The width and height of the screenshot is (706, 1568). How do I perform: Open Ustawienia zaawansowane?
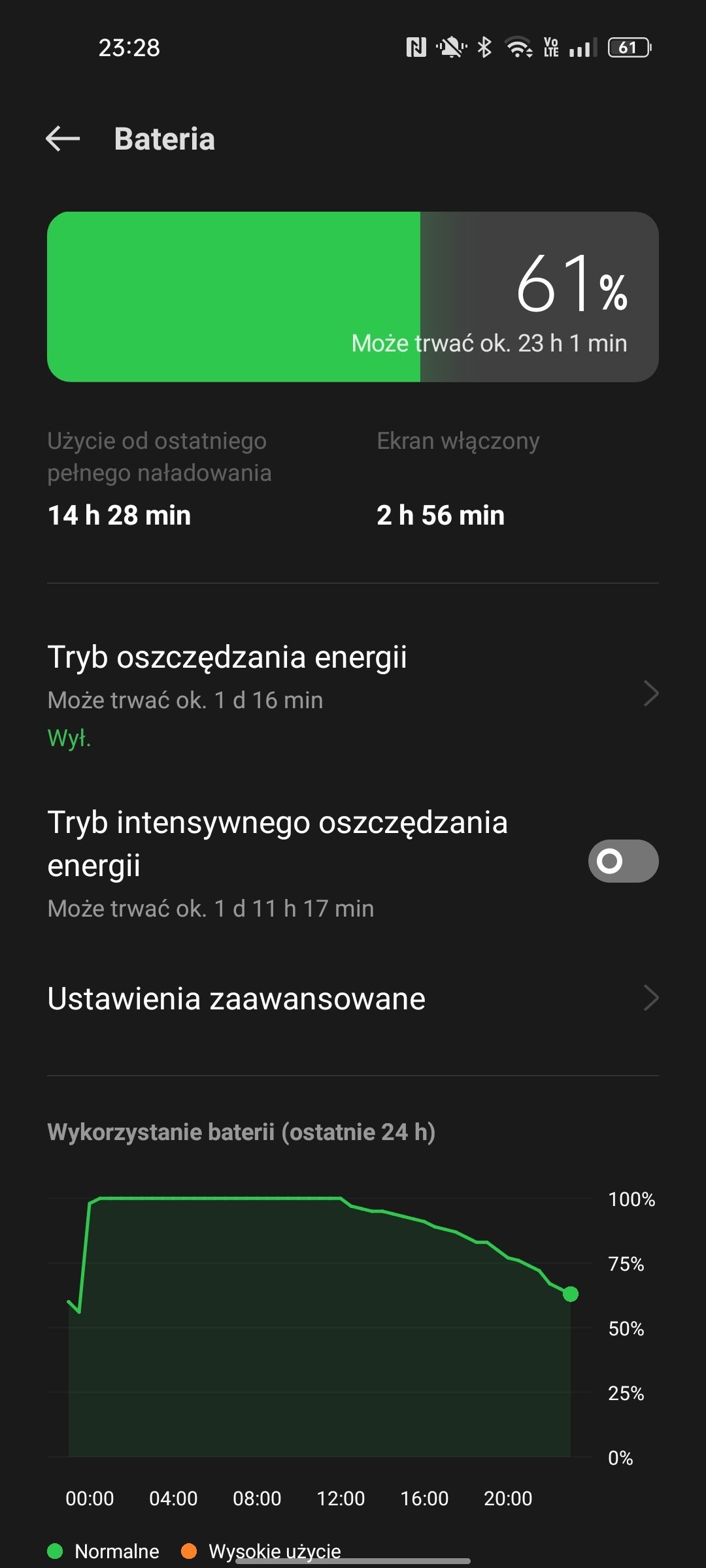click(x=353, y=998)
